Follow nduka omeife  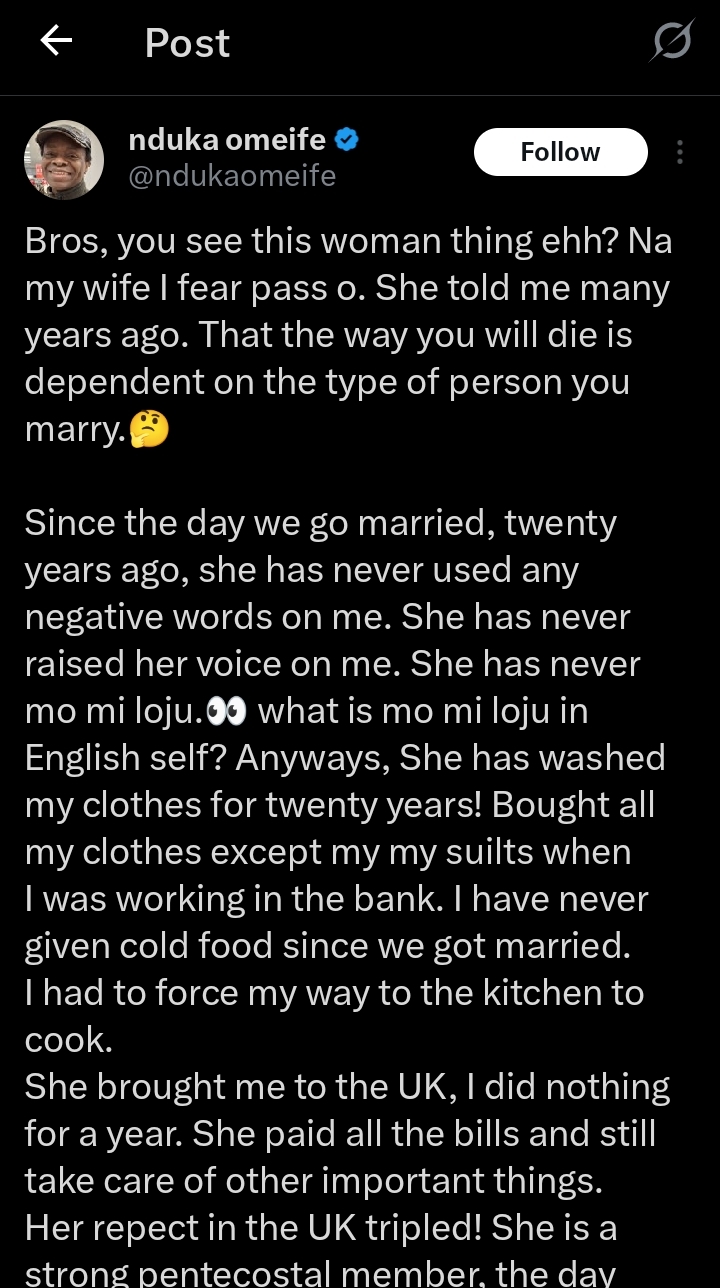point(560,152)
